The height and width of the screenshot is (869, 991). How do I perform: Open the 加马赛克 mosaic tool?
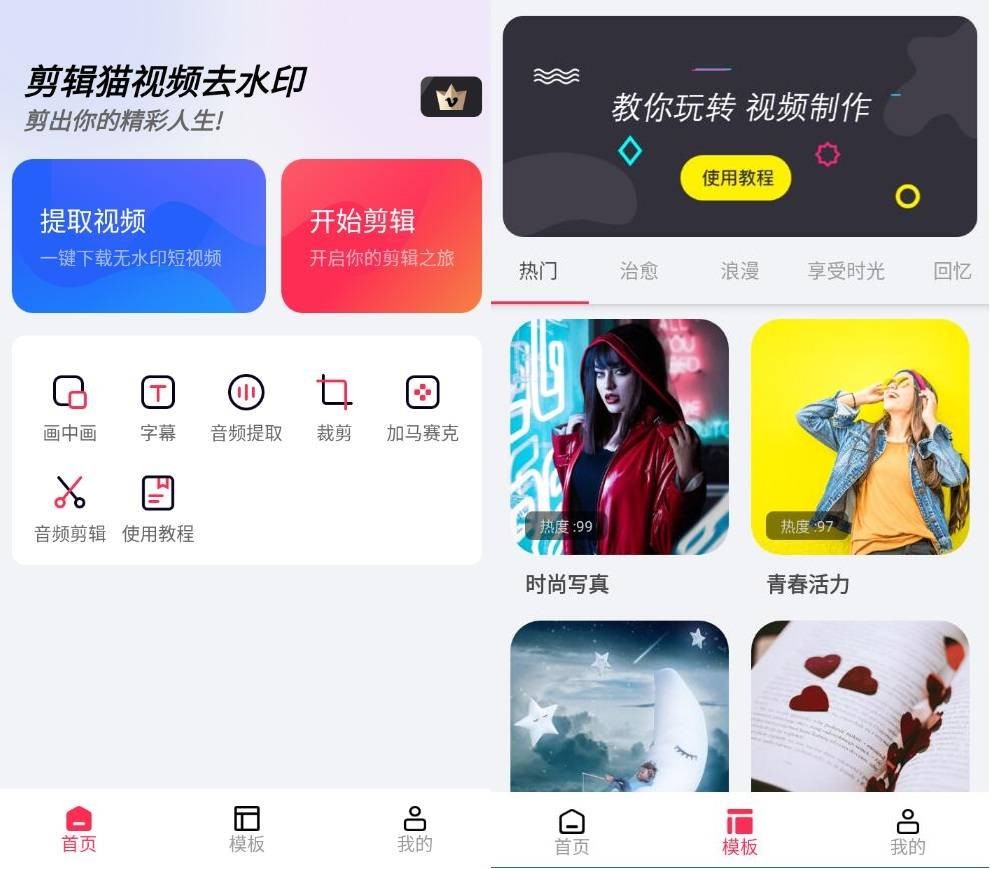pyautogui.click(x=422, y=406)
